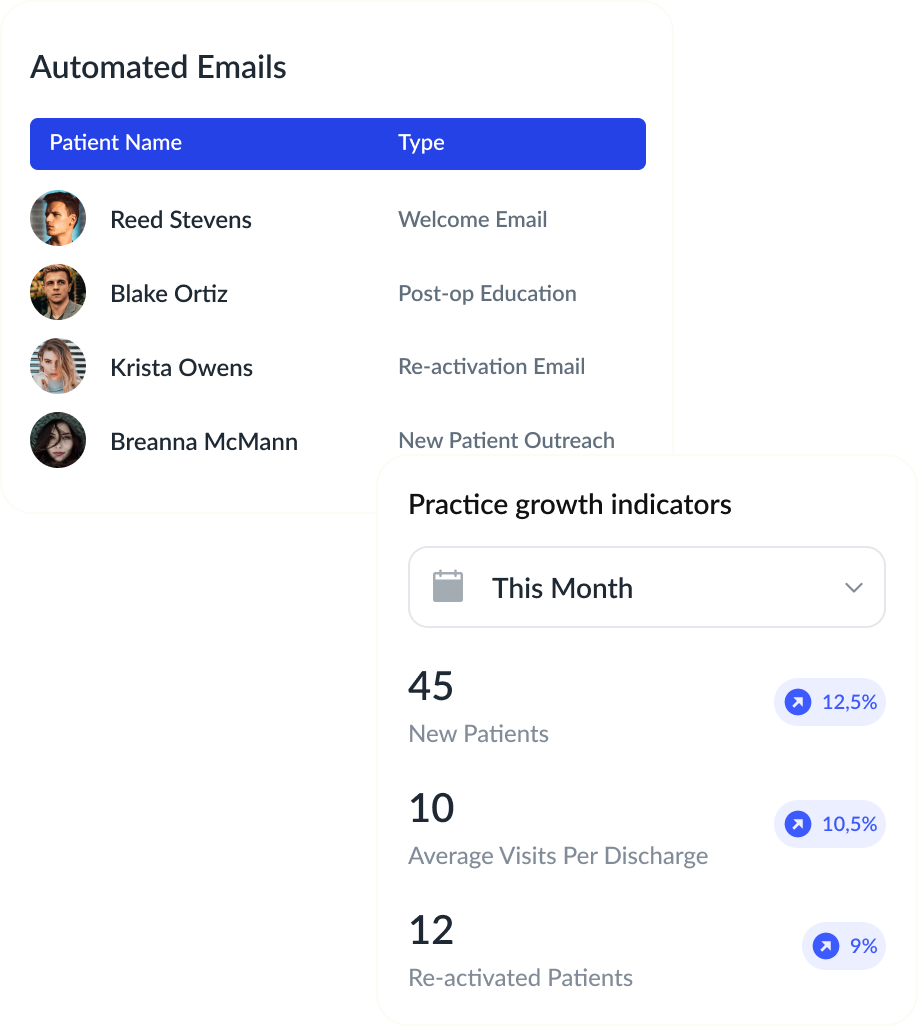Click the upward arrow icon on 9% badge
Image resolution: width=918 pixels, height=1026 pixels.
826,946
